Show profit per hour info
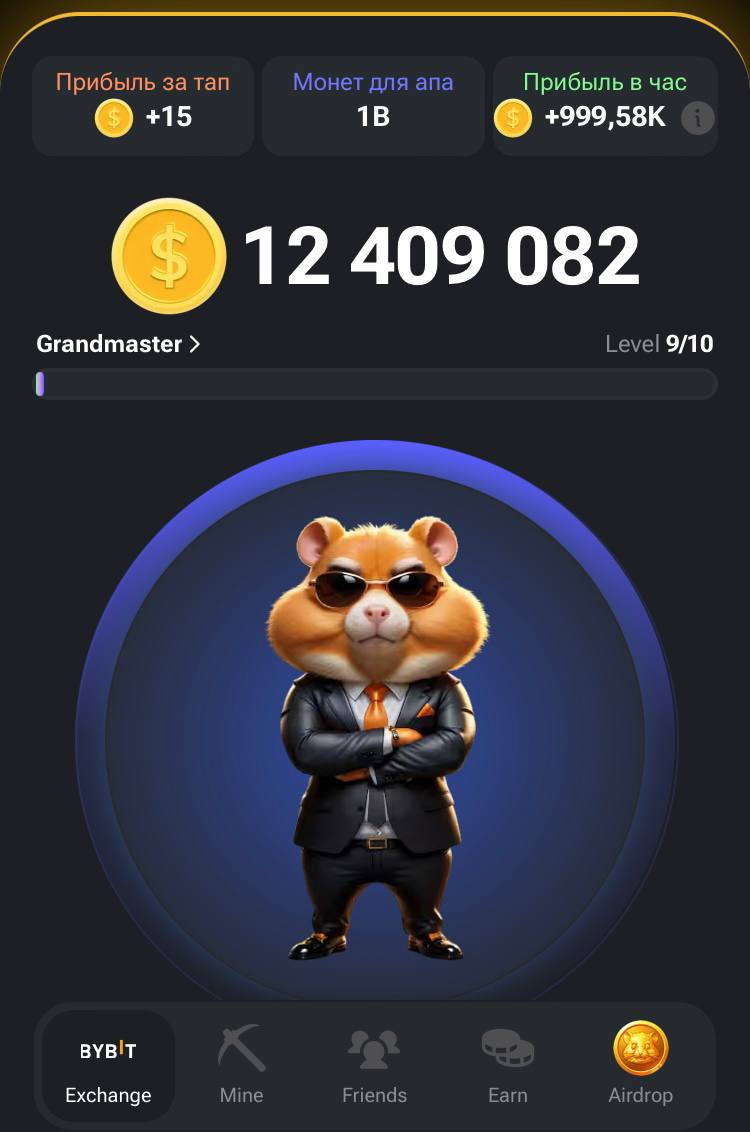This screenshot has height=1132, width=750. [x=697, y=118]
